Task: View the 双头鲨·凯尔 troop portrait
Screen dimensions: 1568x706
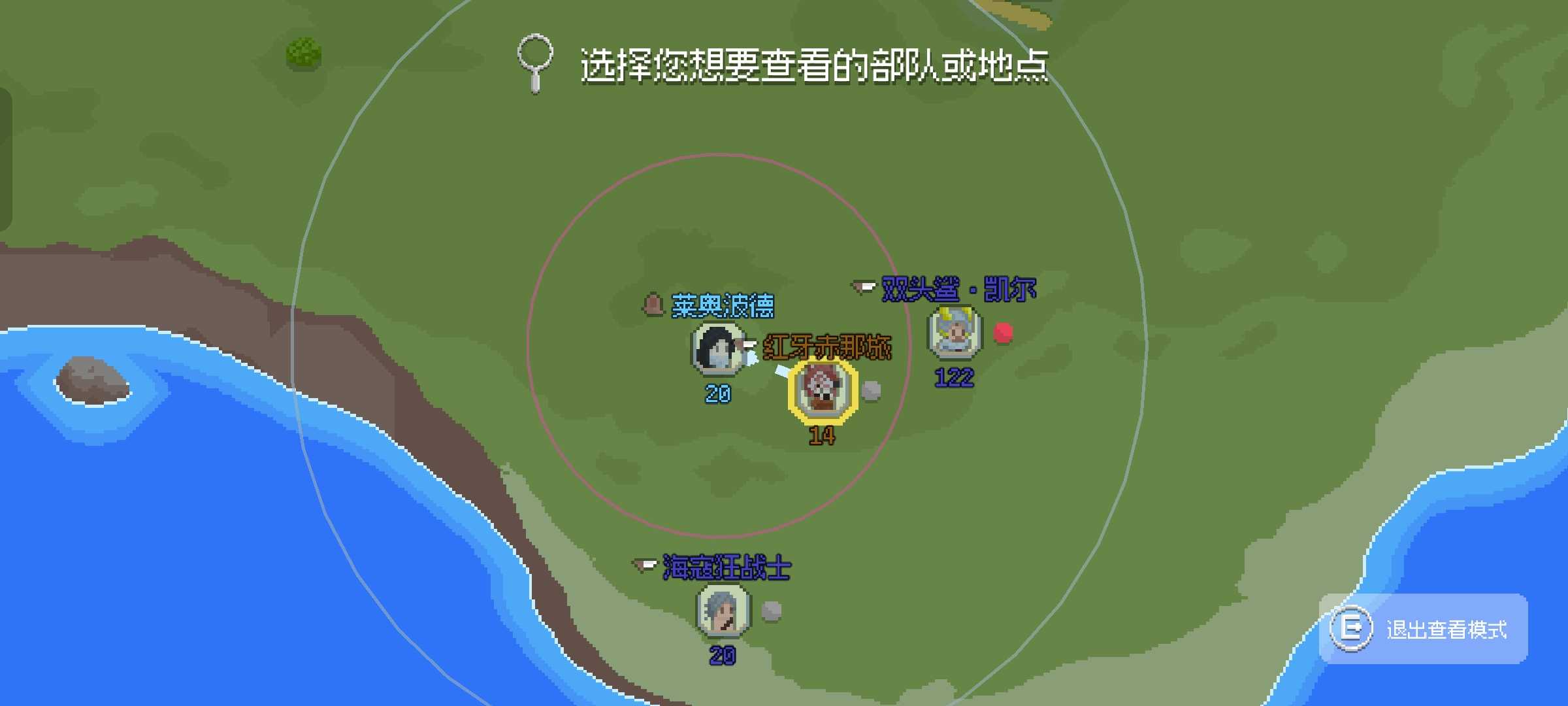Action: pyautogui.click(x=955, y=333)
